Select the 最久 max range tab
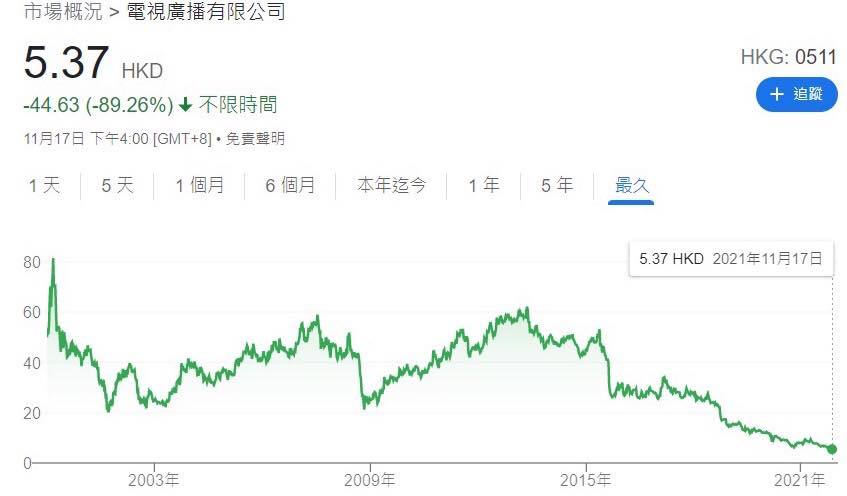 [x=631, y=186]
